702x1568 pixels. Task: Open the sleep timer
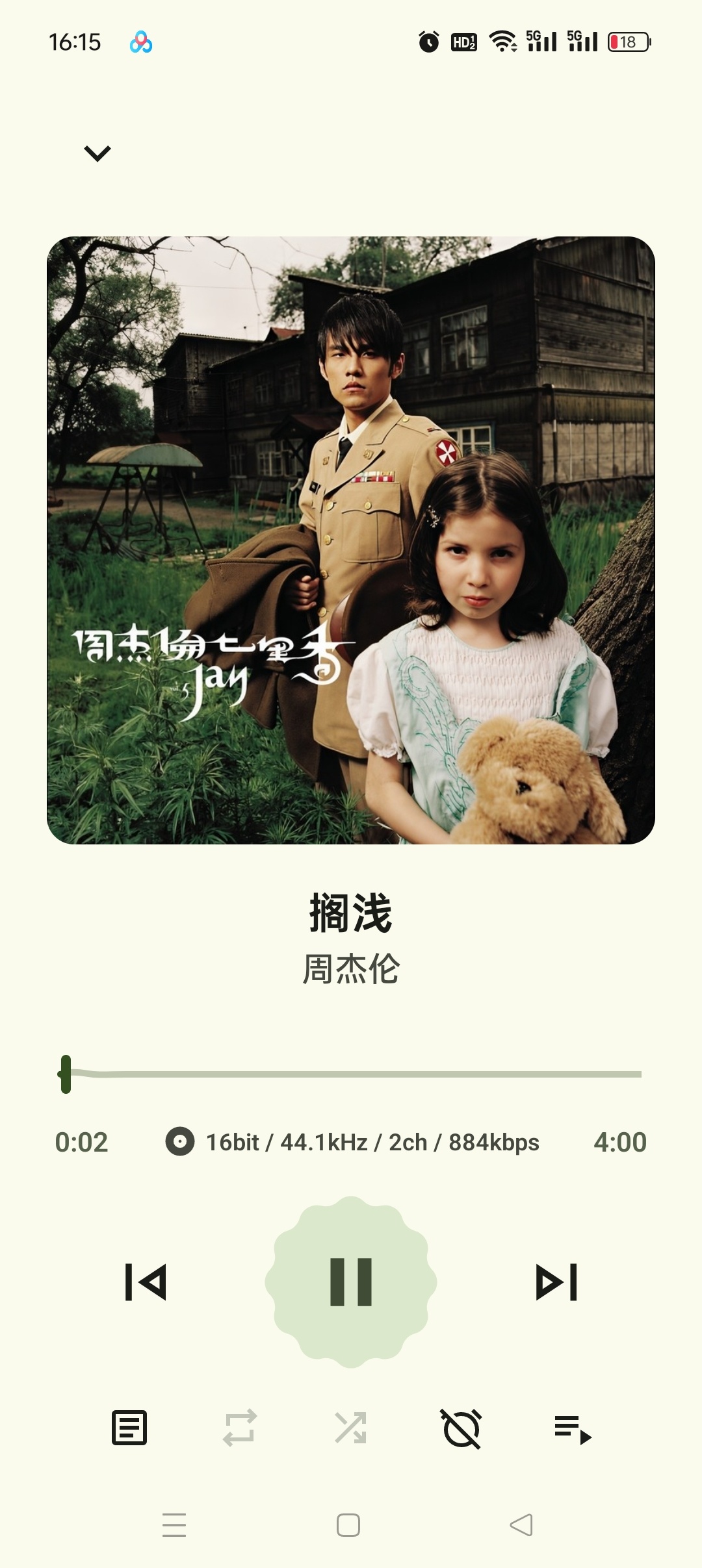461,1428
